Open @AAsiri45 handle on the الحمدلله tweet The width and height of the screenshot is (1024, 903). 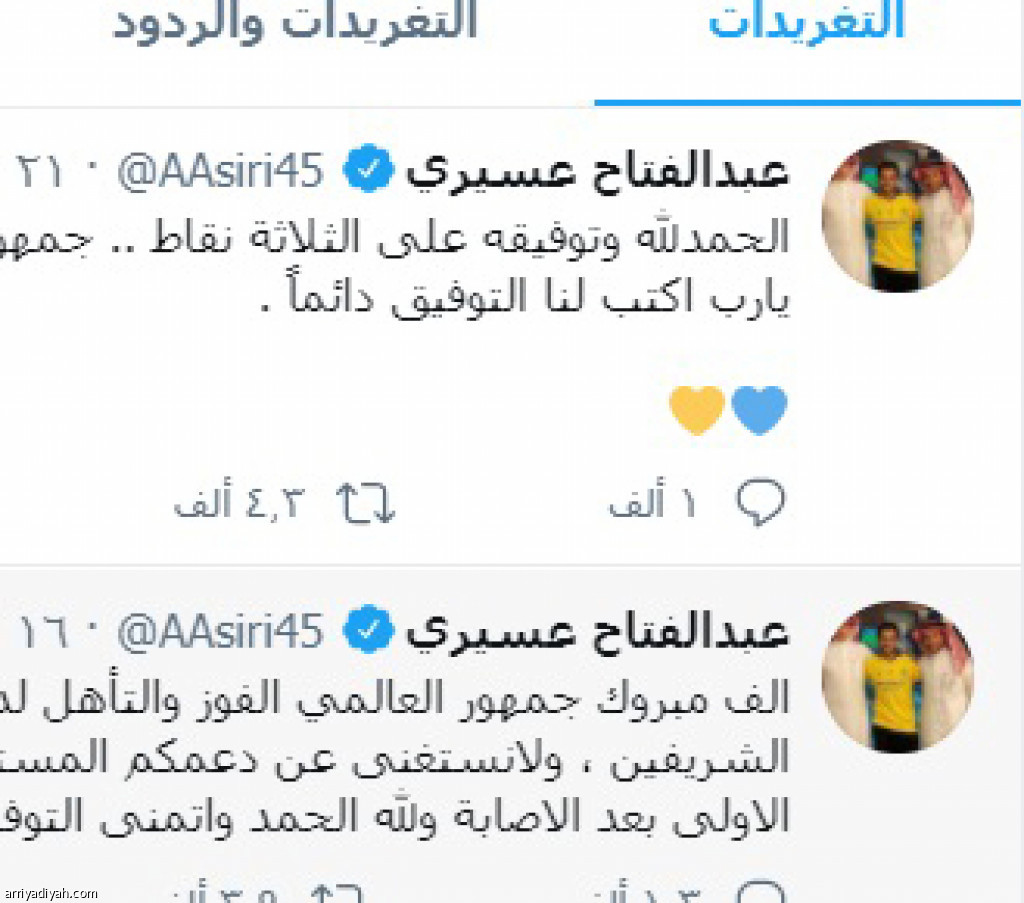[x=221, y=173]
